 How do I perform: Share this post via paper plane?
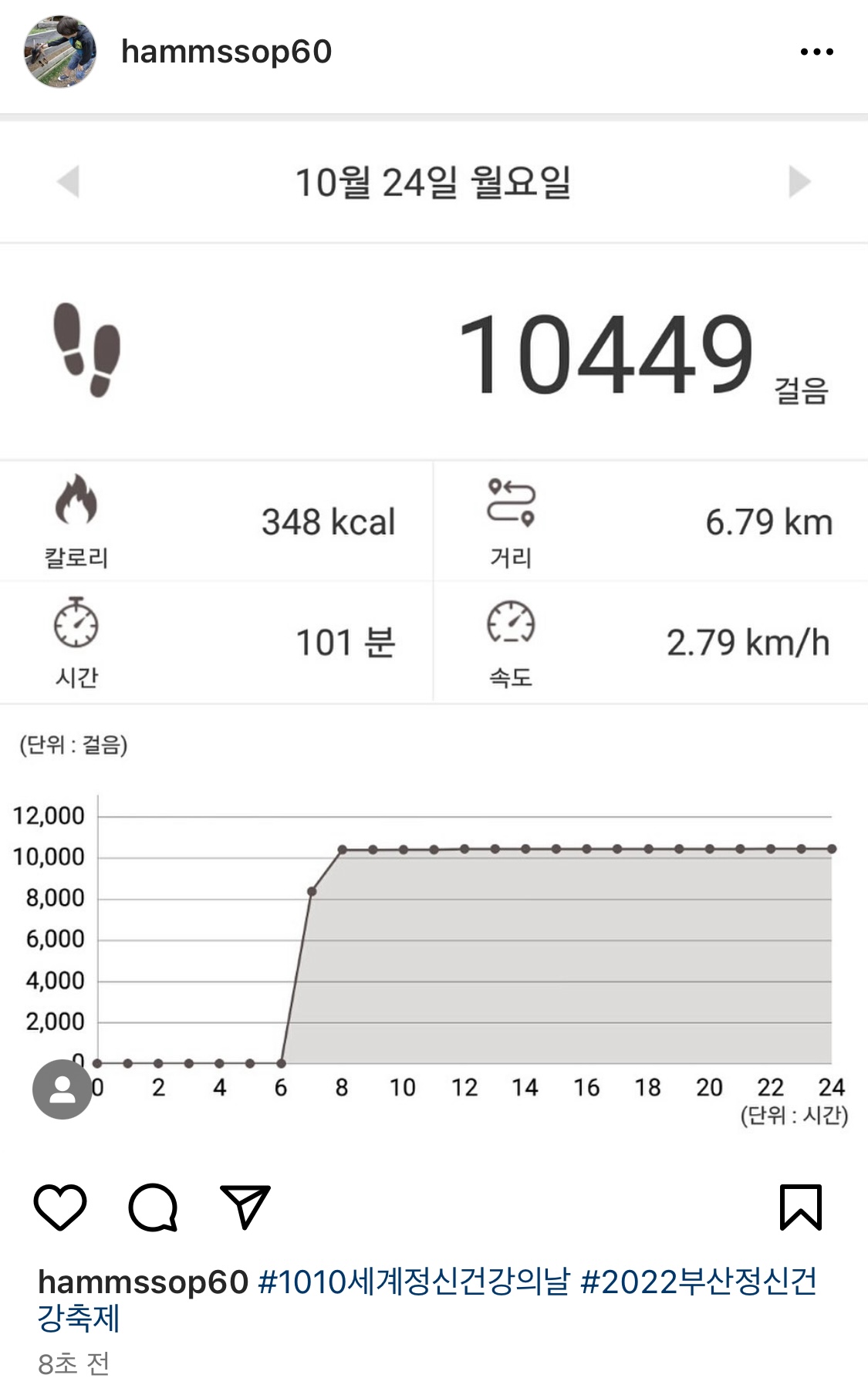pyautogui.click(x=245, y=1208)
